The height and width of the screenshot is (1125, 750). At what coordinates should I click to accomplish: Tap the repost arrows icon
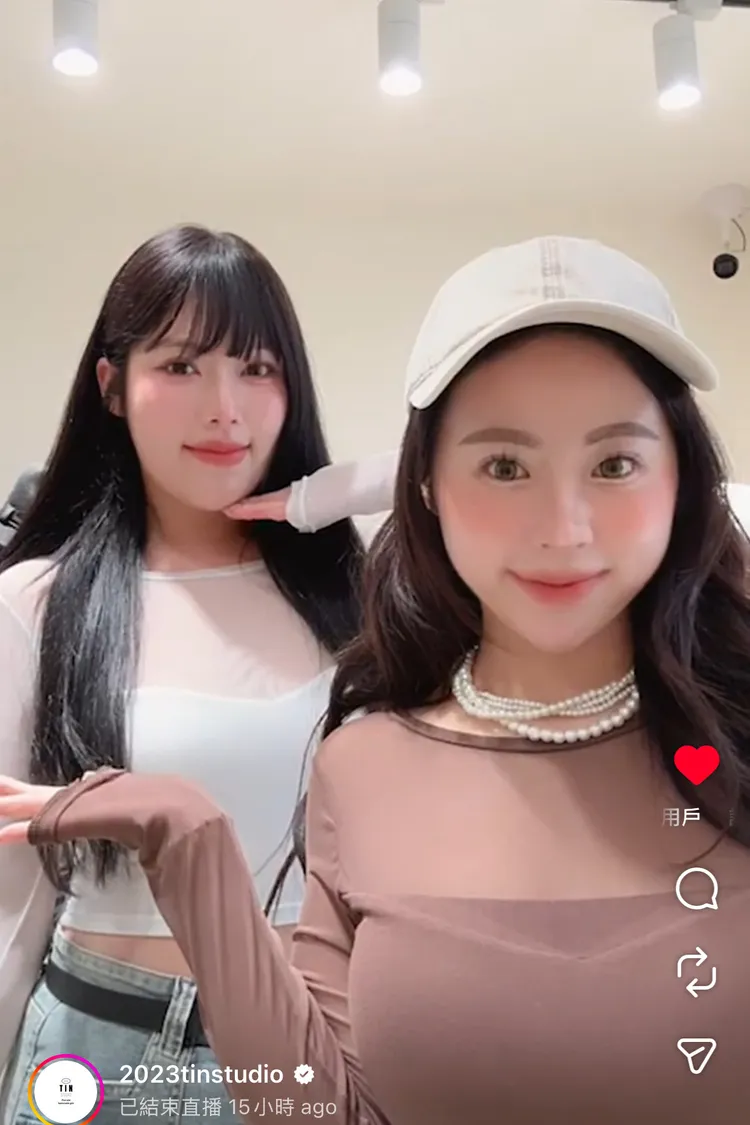pyautogui.click(x=696, y=972)
